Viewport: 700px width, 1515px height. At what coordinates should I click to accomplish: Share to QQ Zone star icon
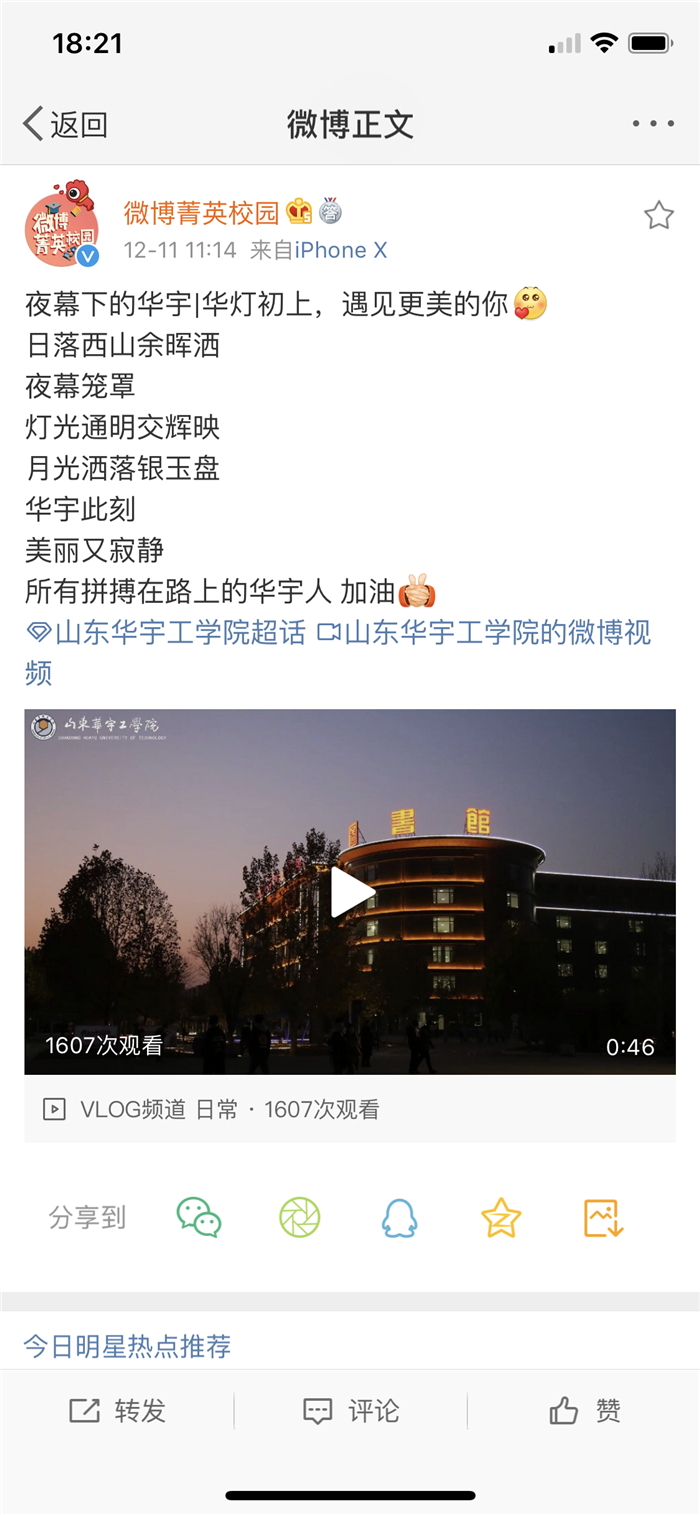click(x=500, y=1218)
